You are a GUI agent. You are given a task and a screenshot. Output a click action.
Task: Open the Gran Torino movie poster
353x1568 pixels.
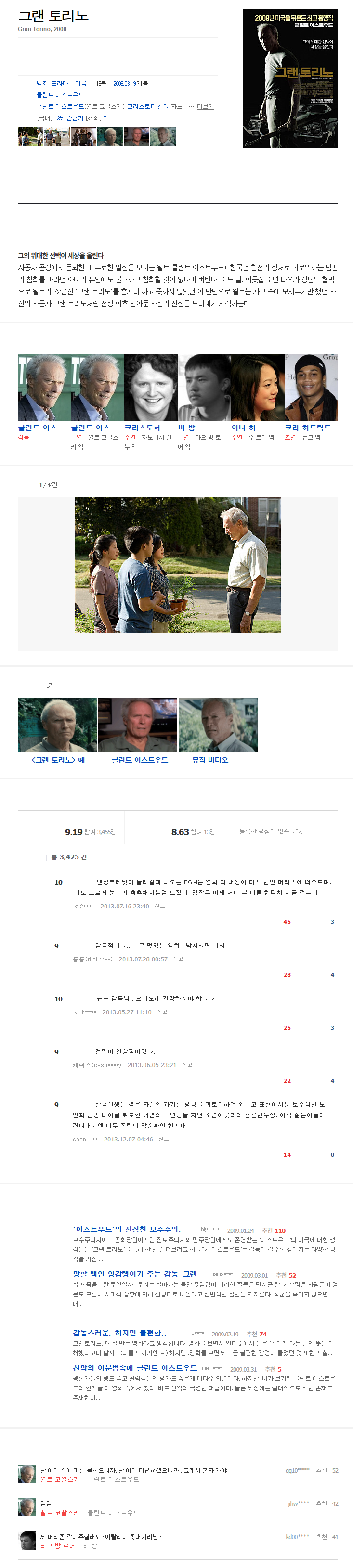[x=290, y=78]
